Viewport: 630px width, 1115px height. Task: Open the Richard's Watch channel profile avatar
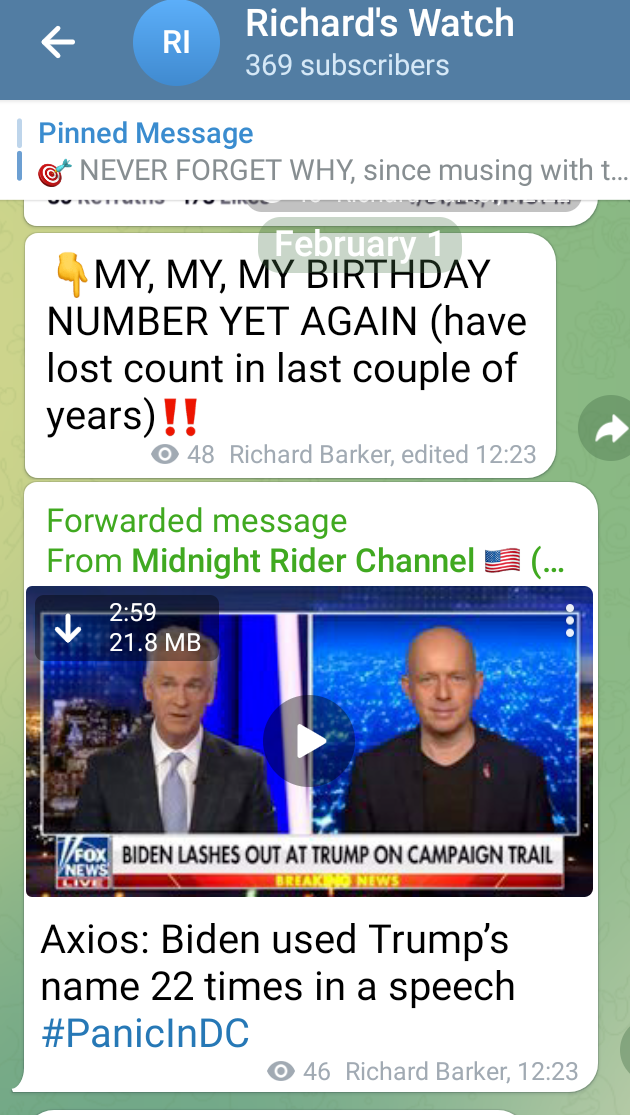[x=174, y=43]
